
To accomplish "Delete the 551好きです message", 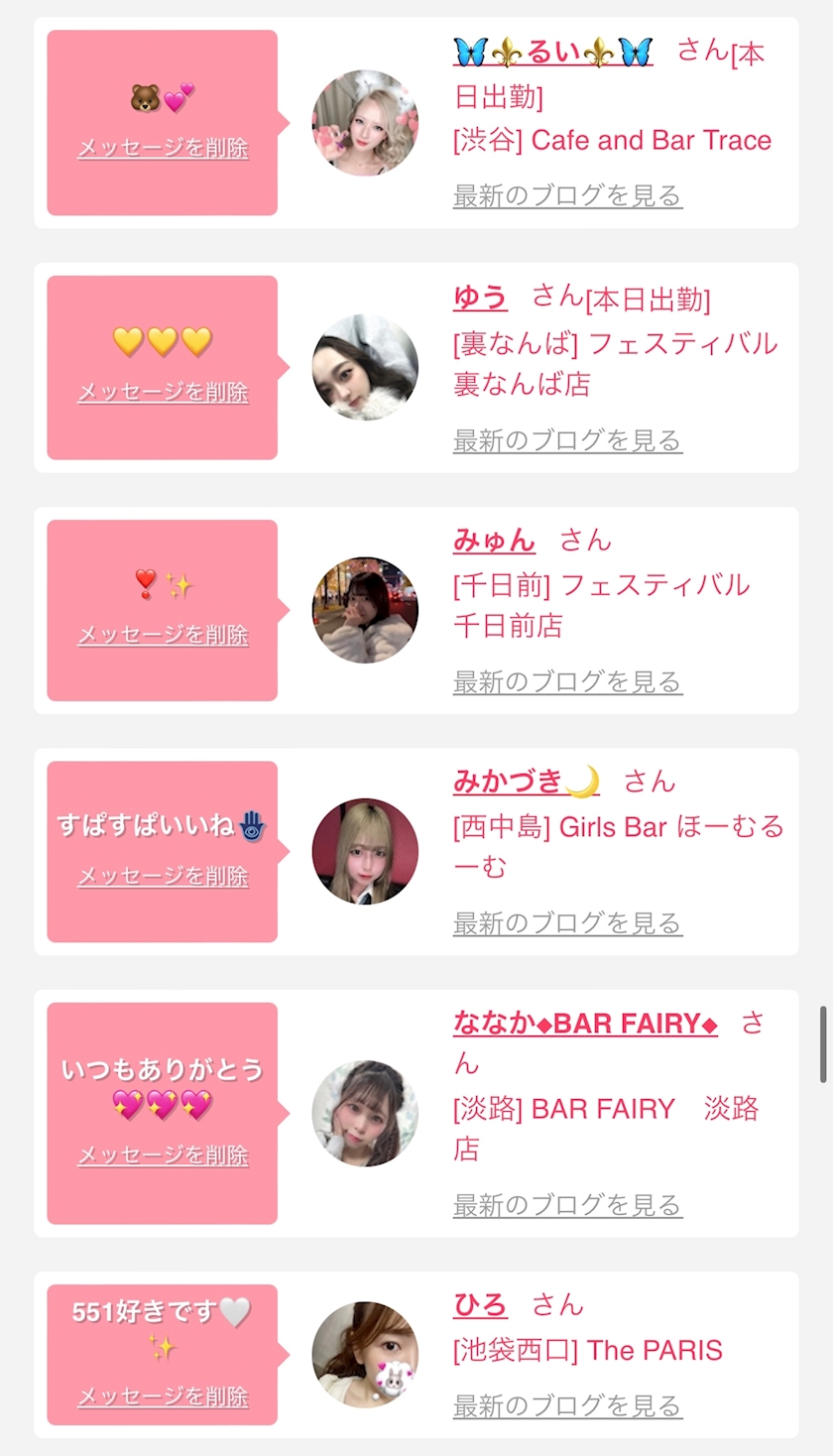I will click(x=163, y=1396).
